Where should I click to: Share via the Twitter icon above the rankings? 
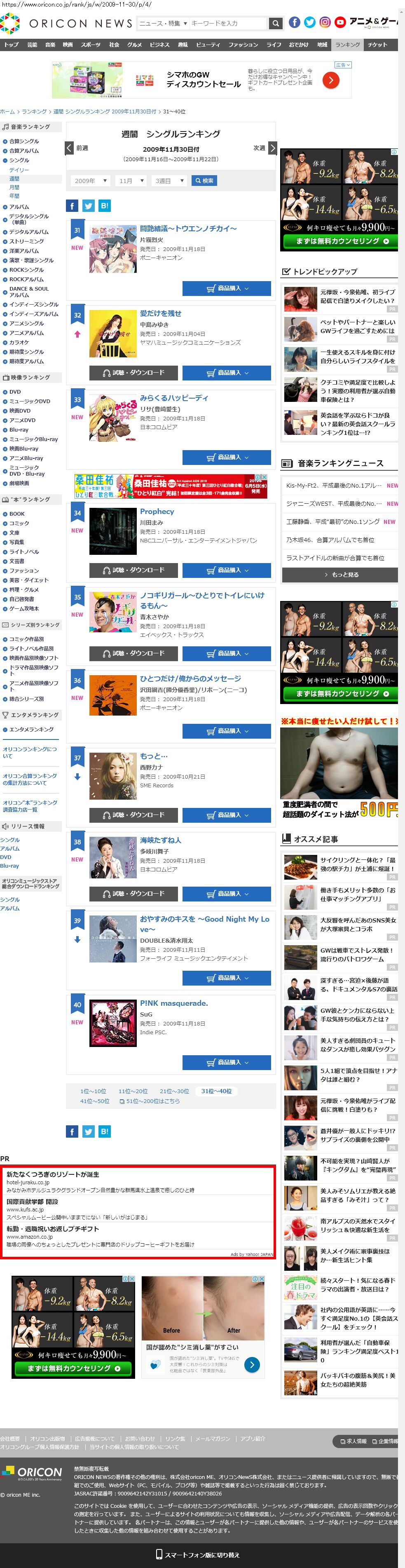(x=88, y=206)
